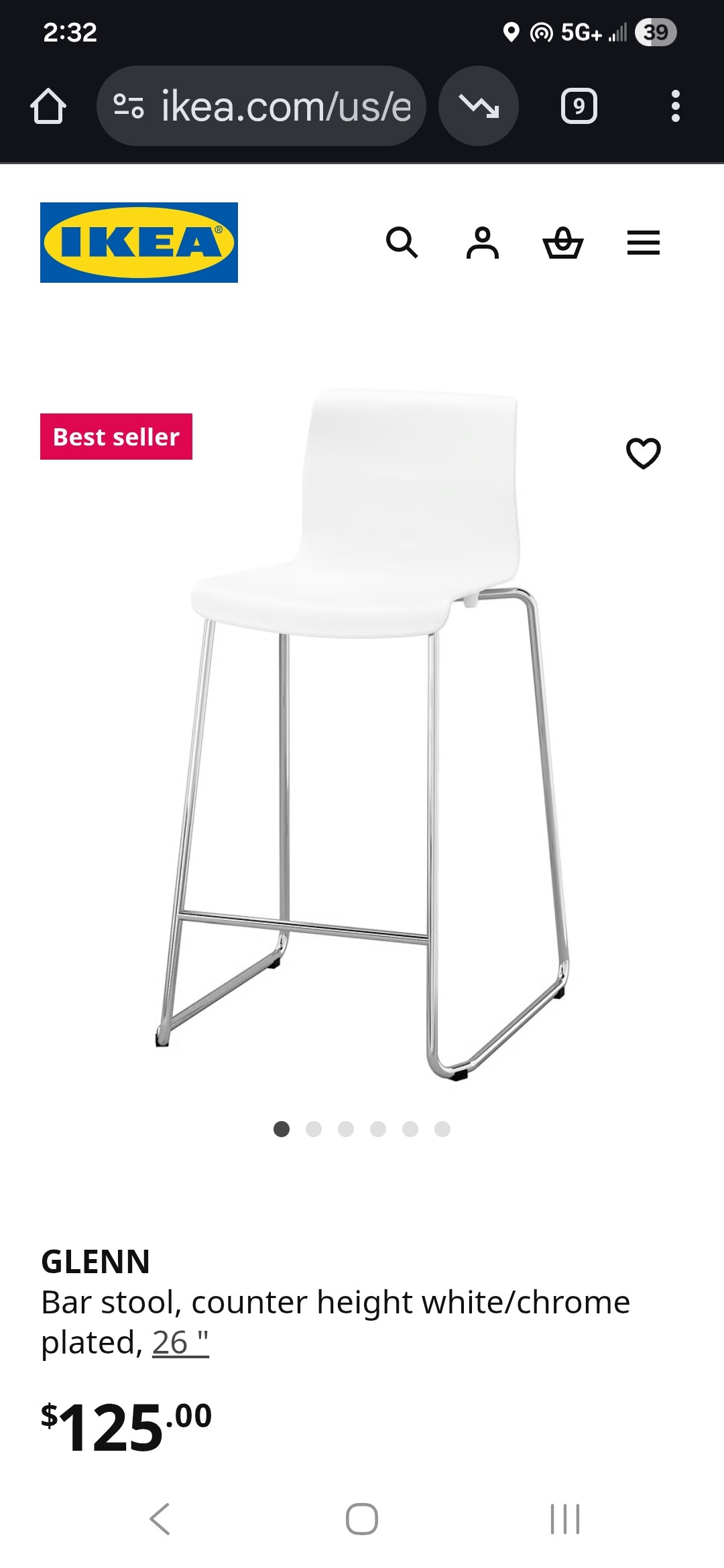Show the 9 open browser tabs
This screenshot has height=1568, width=724.
pyautogui.click(x=579, y=106)
